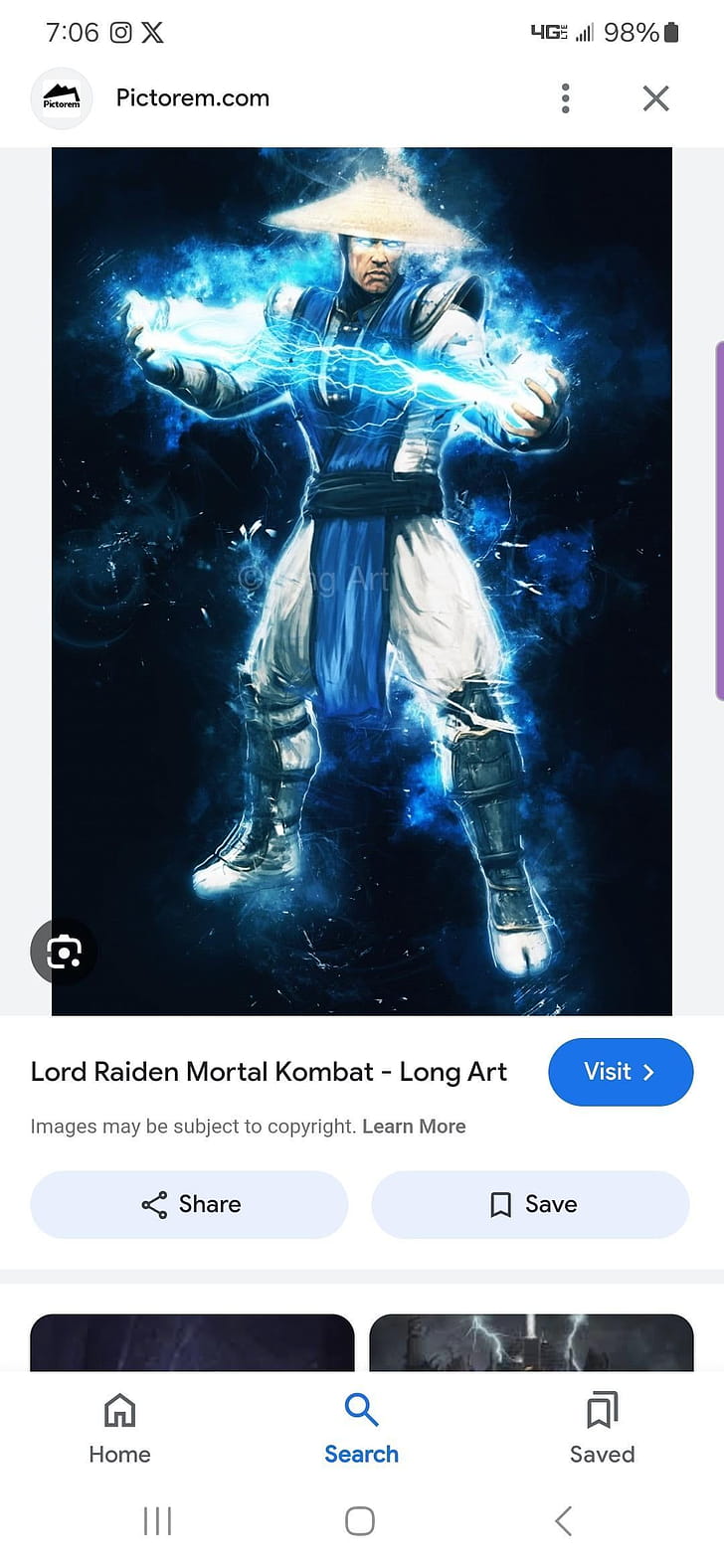724x1568 pixels.
Task: Open the Pictorem source site header
Action: click(192, 98)
